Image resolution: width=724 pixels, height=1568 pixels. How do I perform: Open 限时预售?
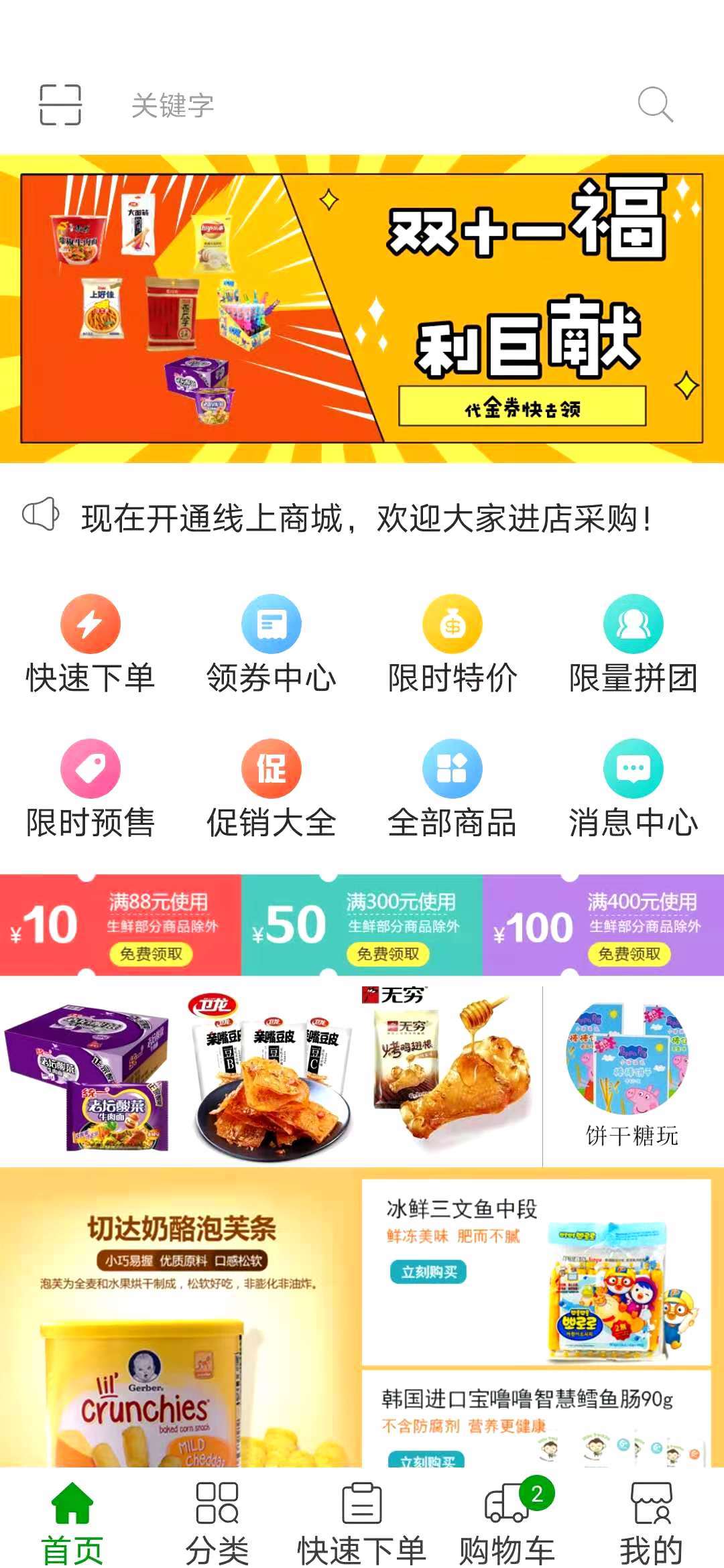(x=90, y=789)
